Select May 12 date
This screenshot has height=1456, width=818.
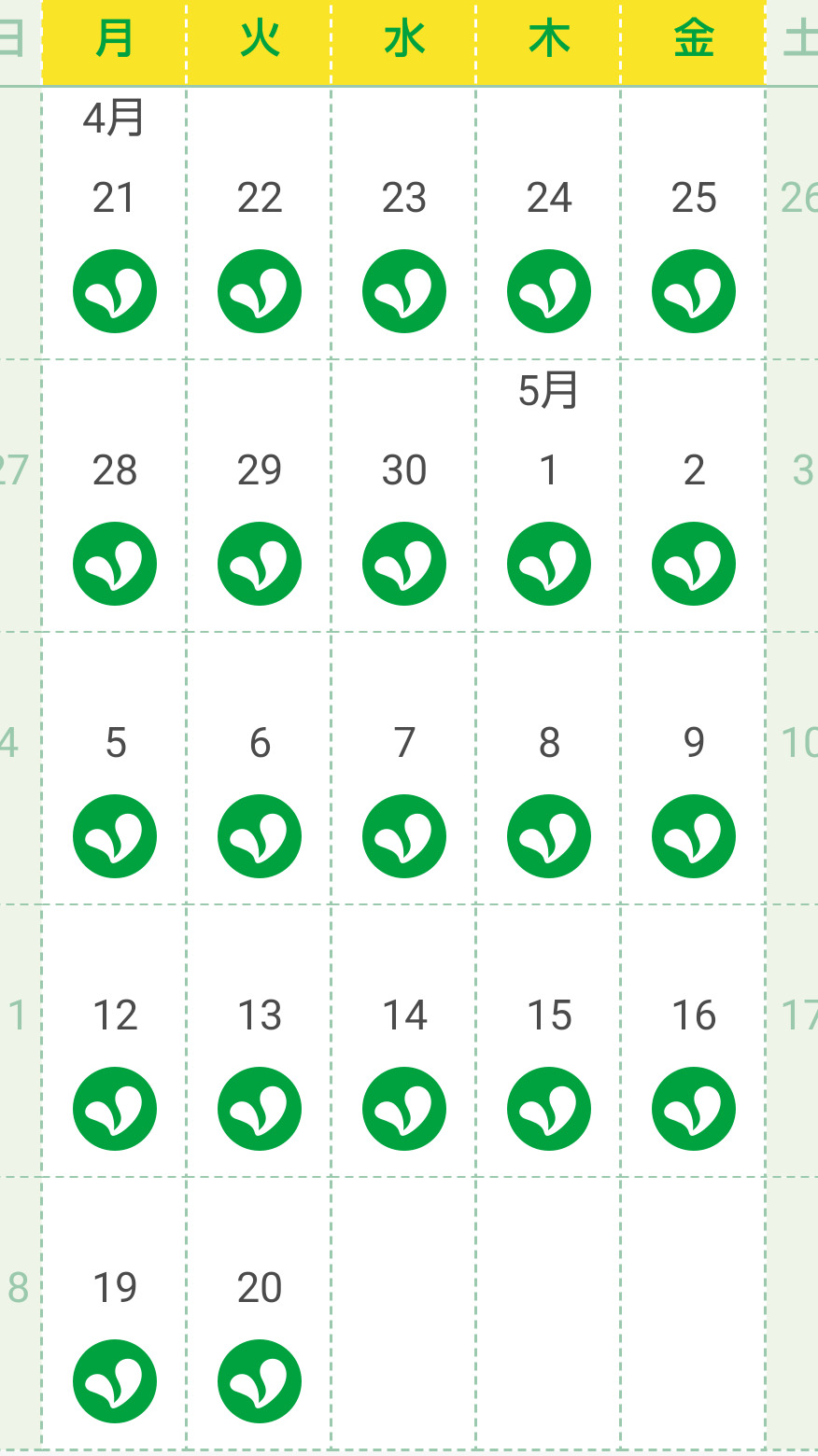click(115, 1042)
